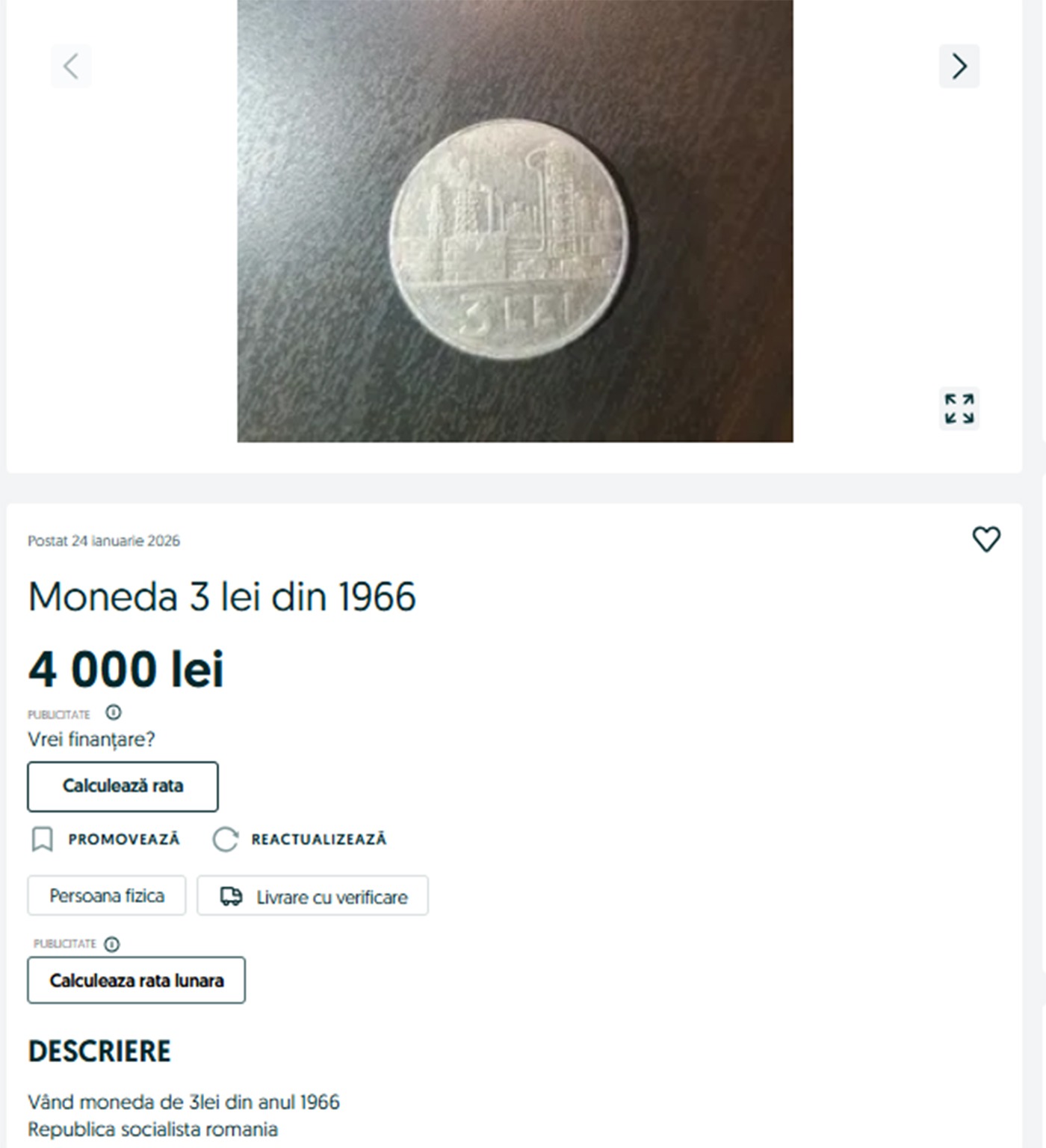The width and height of the screenshot is (1046, 1148).
Task: Show the next listing photo
Action: tap(959, 67)
